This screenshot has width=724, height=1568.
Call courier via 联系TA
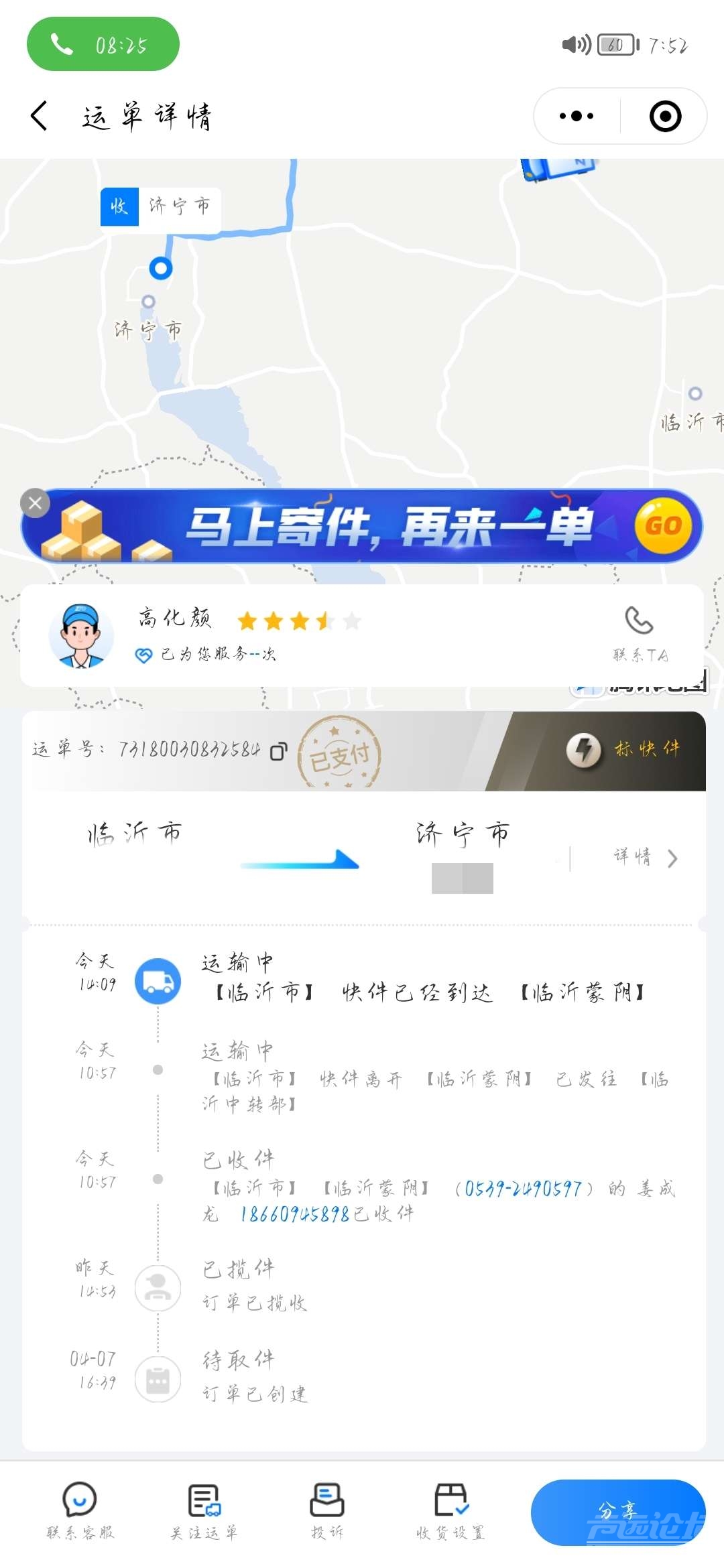[640, 633]
